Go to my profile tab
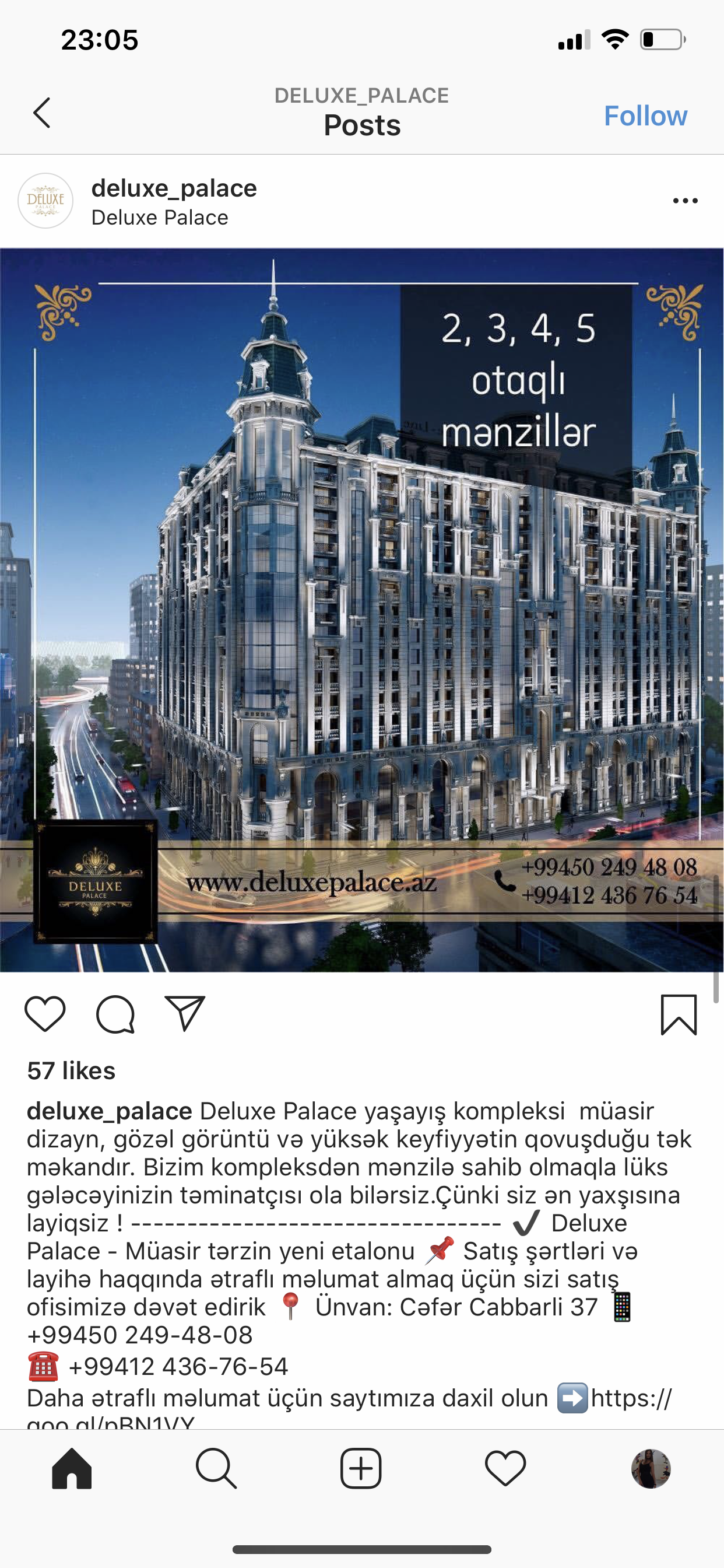This screenshot has width=724, height=1568. click(651, 1468)
